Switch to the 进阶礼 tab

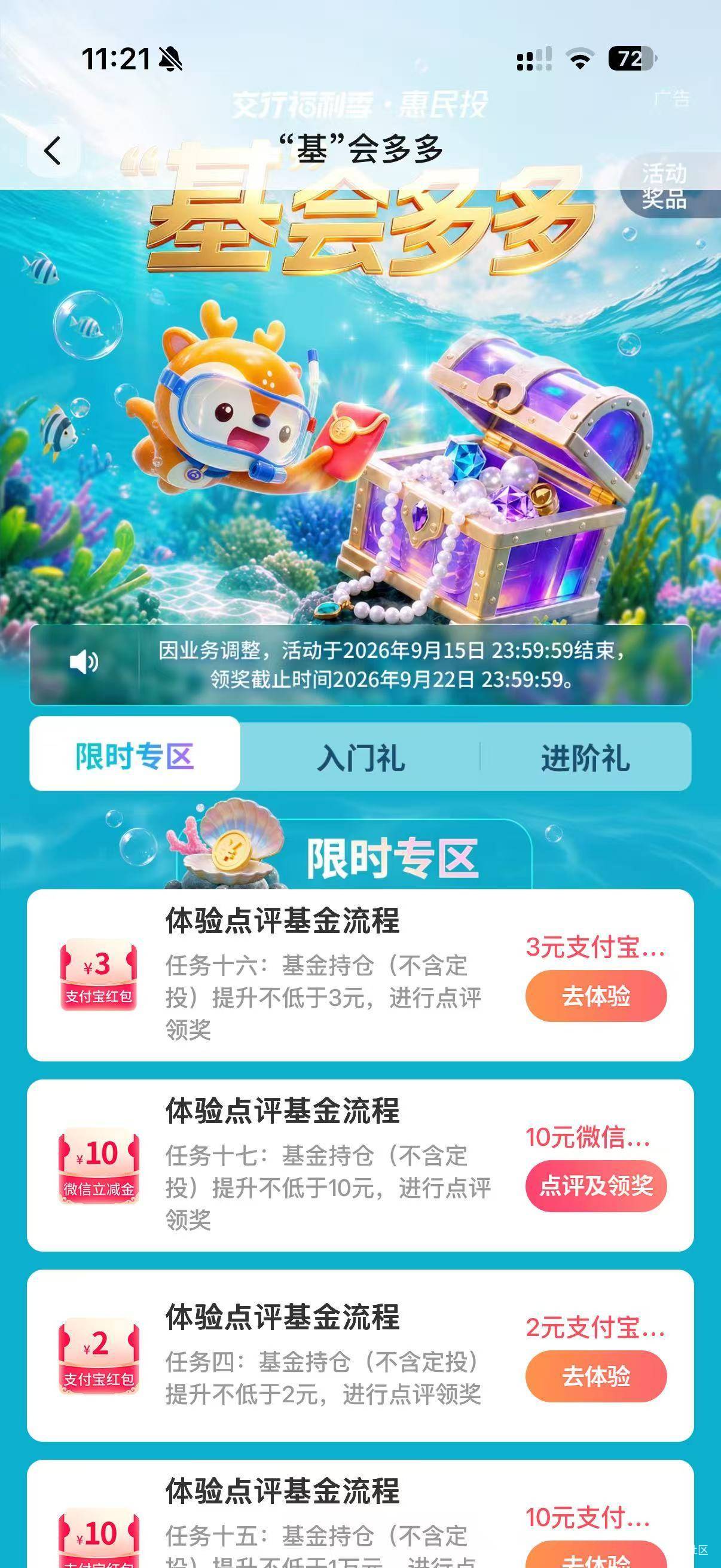[585, 758]
